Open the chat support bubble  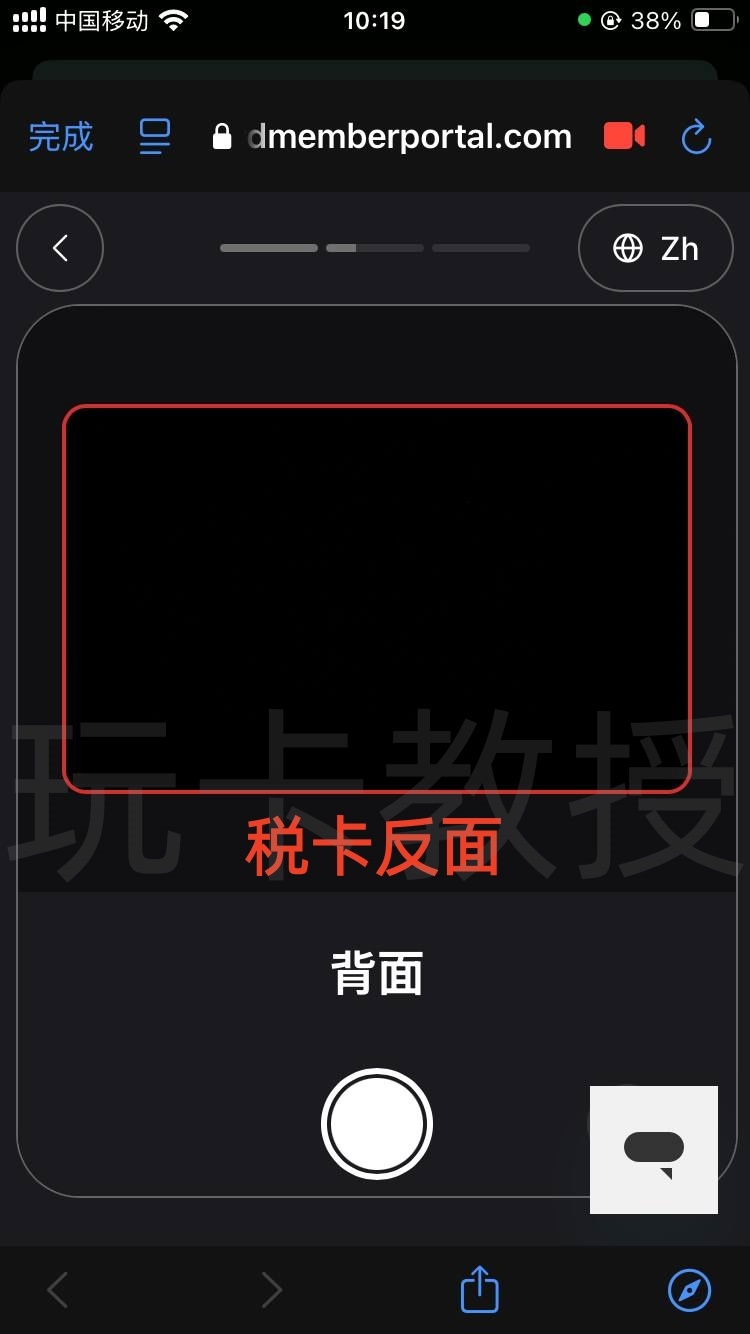click(x=654, y=1150)
